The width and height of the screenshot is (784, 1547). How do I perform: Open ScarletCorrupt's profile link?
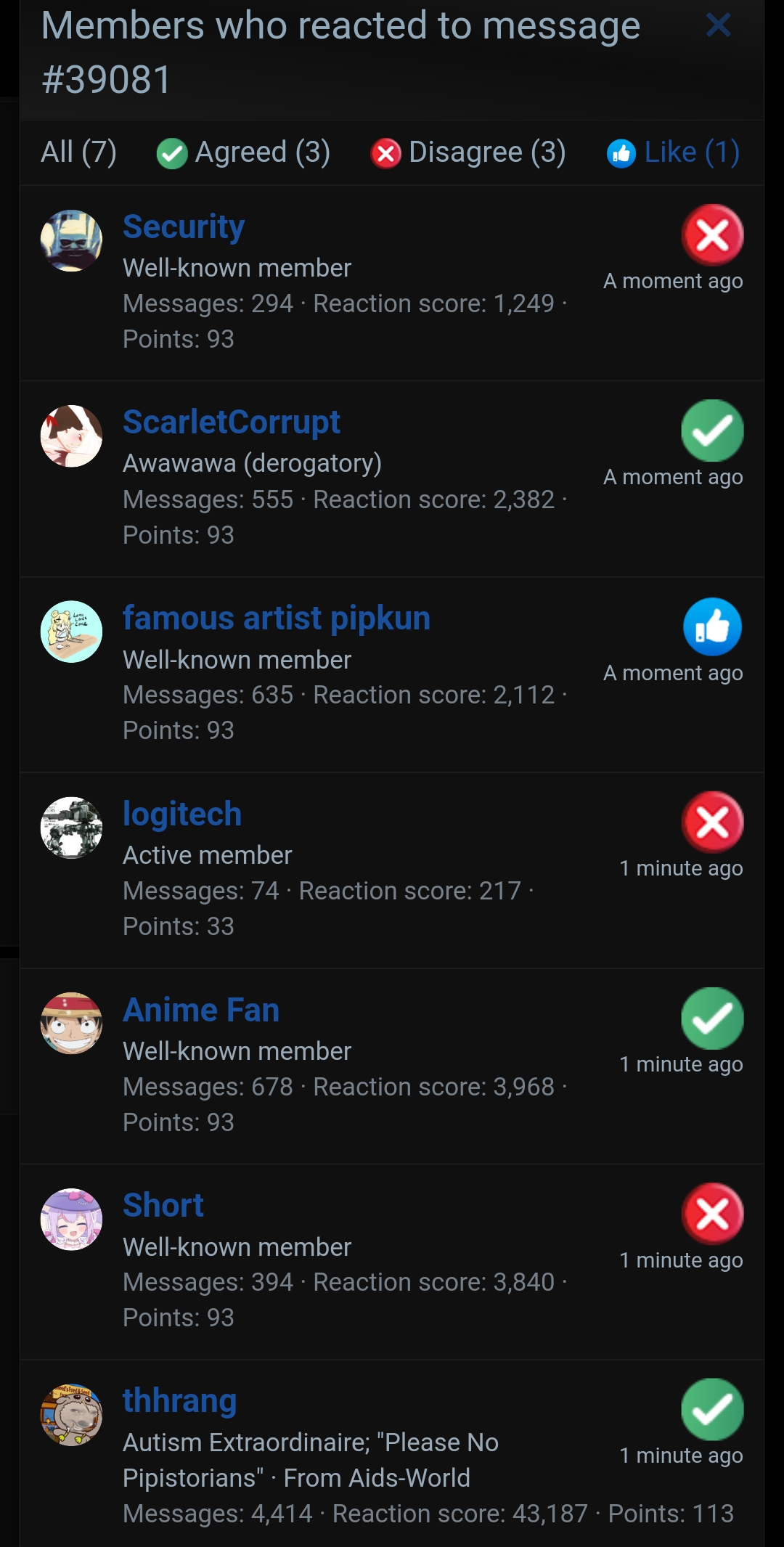[x=232, y=422]
